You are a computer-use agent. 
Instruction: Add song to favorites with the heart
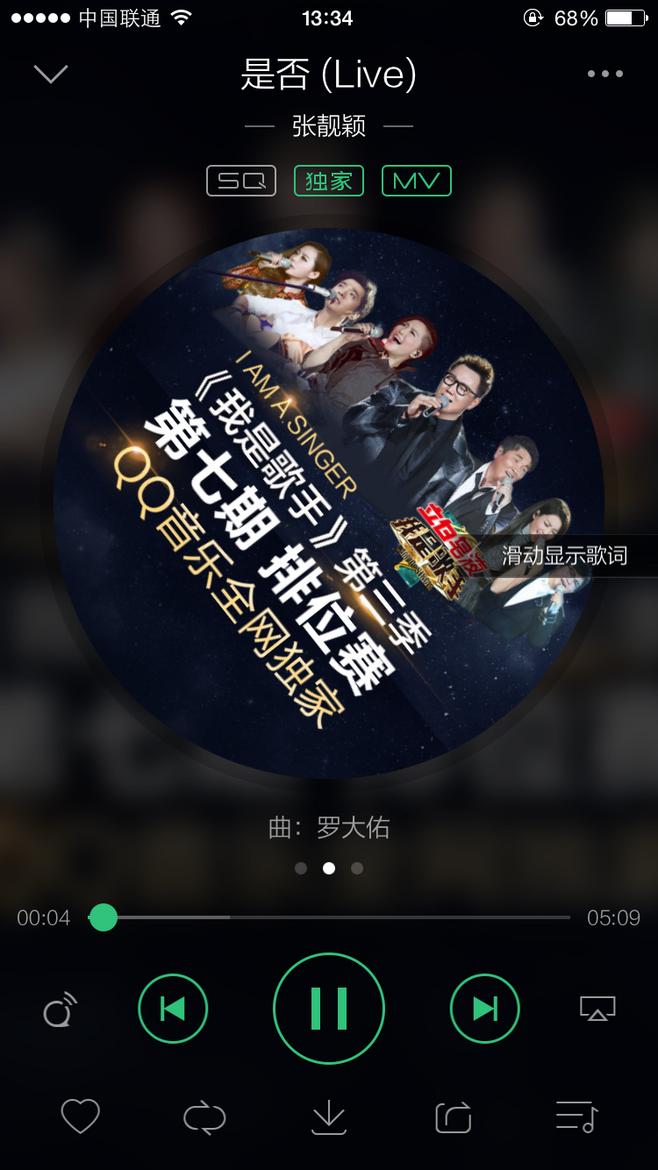pyautogui.click(x=80, y=1116)
